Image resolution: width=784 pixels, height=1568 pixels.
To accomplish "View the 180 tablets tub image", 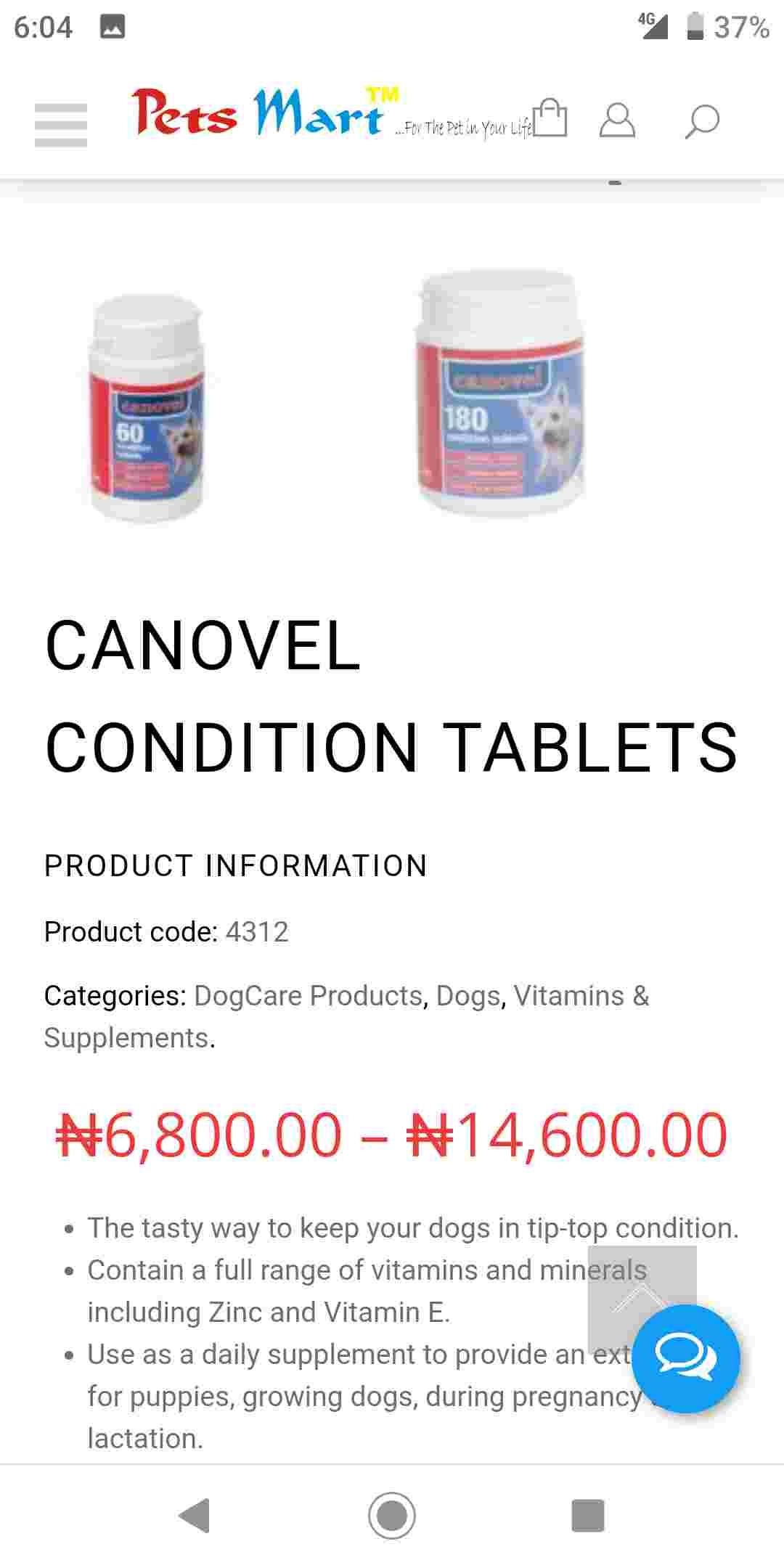I will coord(500,392).
